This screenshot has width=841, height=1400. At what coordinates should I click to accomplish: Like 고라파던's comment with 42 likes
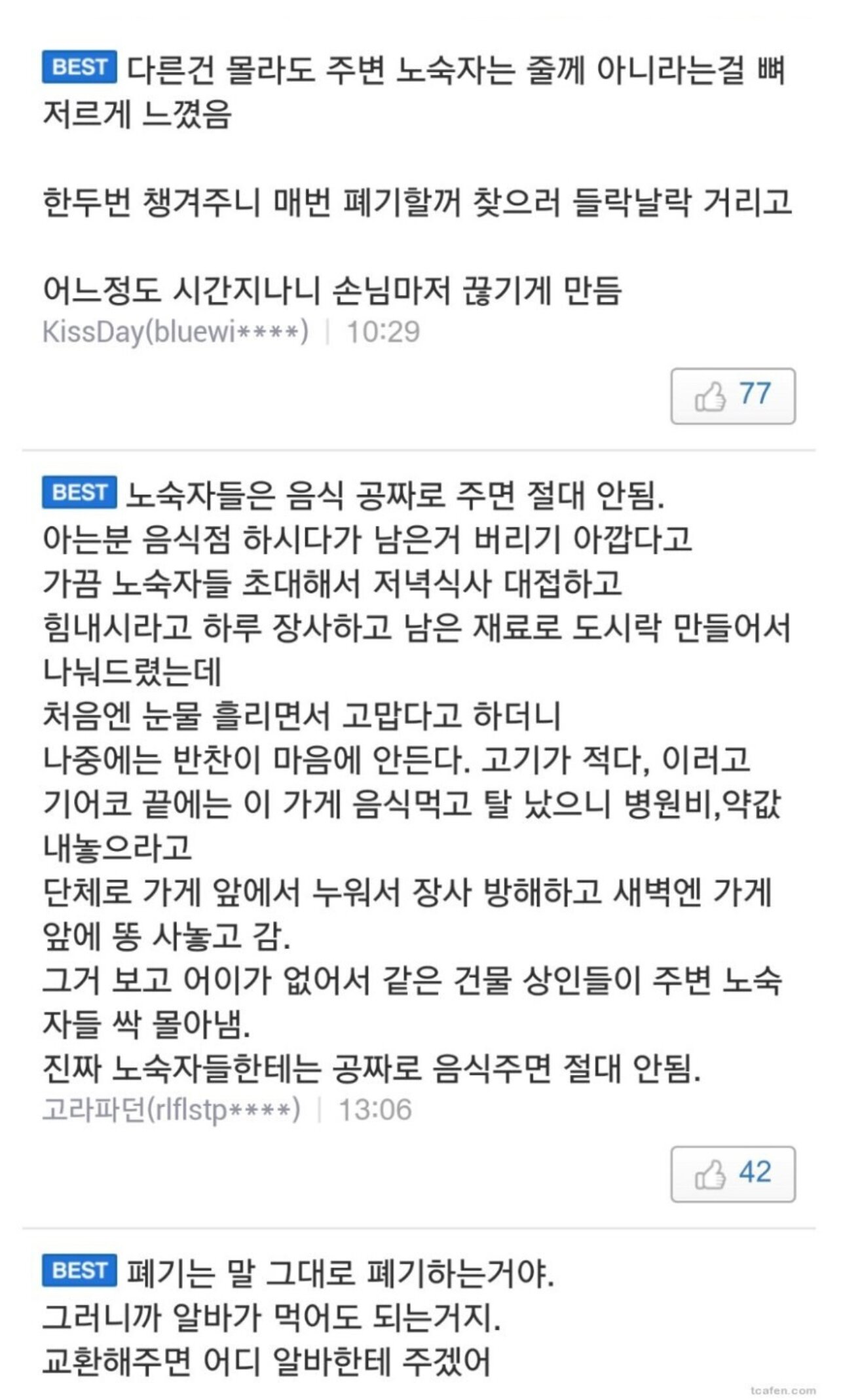point(732,1174)
